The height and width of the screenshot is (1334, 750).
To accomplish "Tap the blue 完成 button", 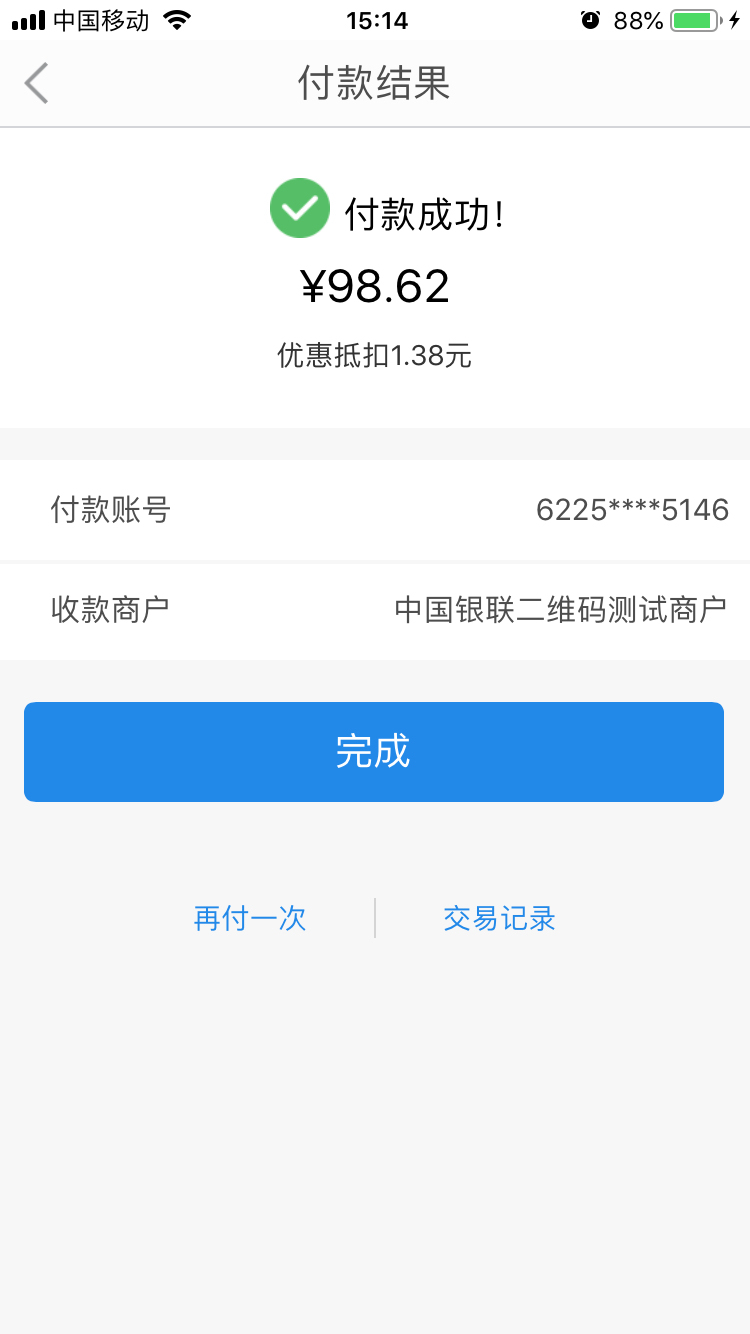I will (374, 752).
